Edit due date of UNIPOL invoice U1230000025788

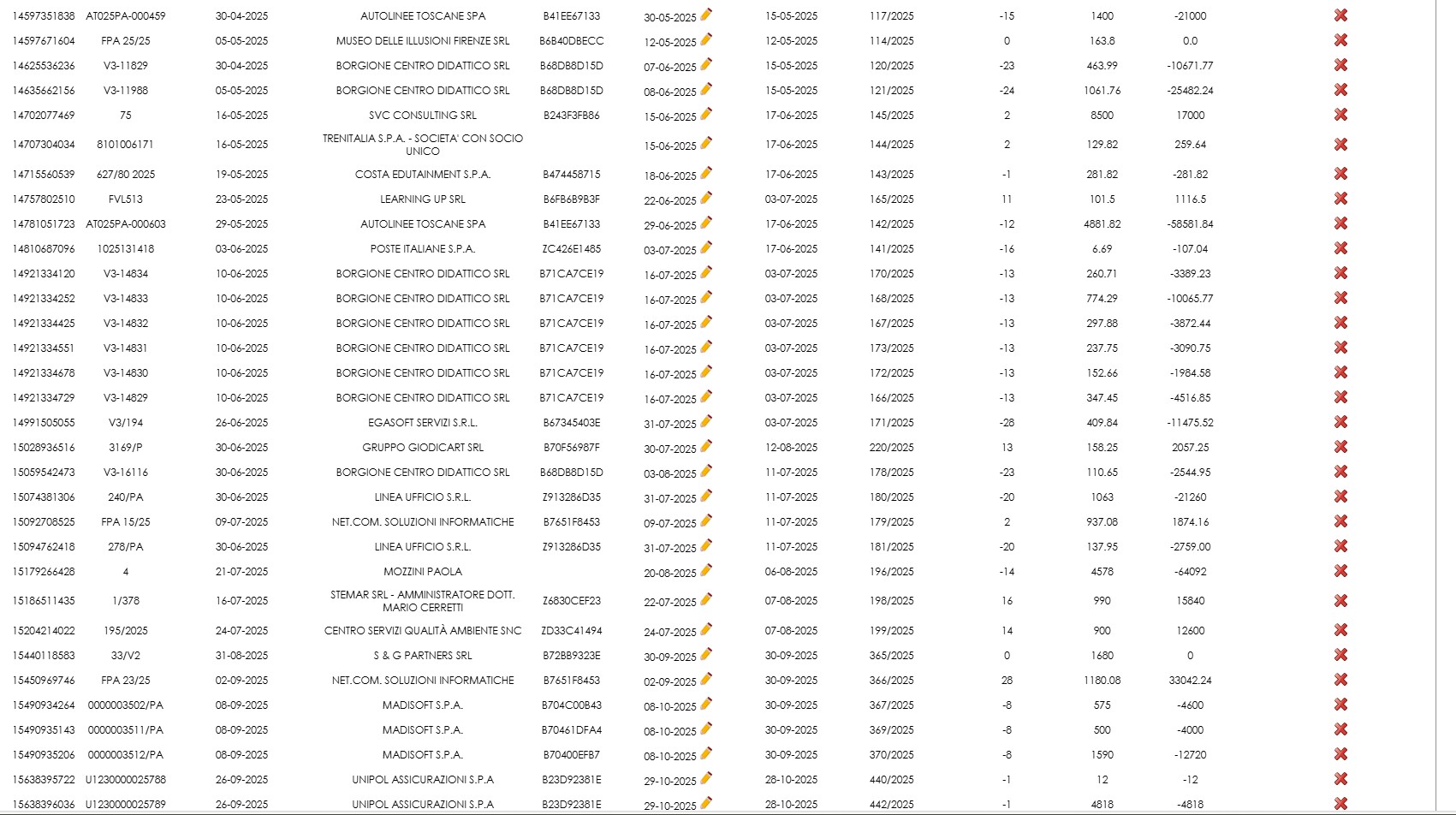(x=706, y=778)
